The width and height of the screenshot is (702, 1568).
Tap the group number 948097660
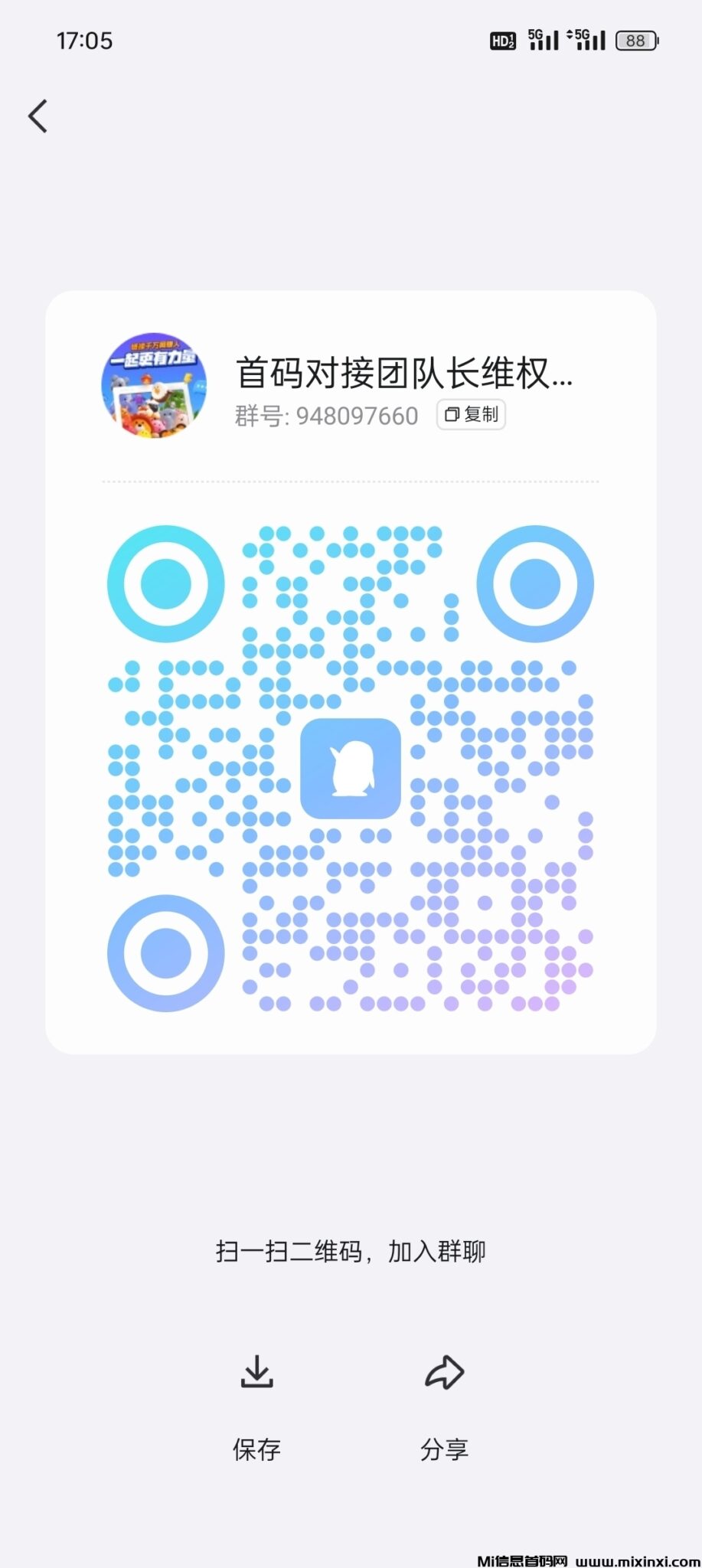tap(358, 416)
